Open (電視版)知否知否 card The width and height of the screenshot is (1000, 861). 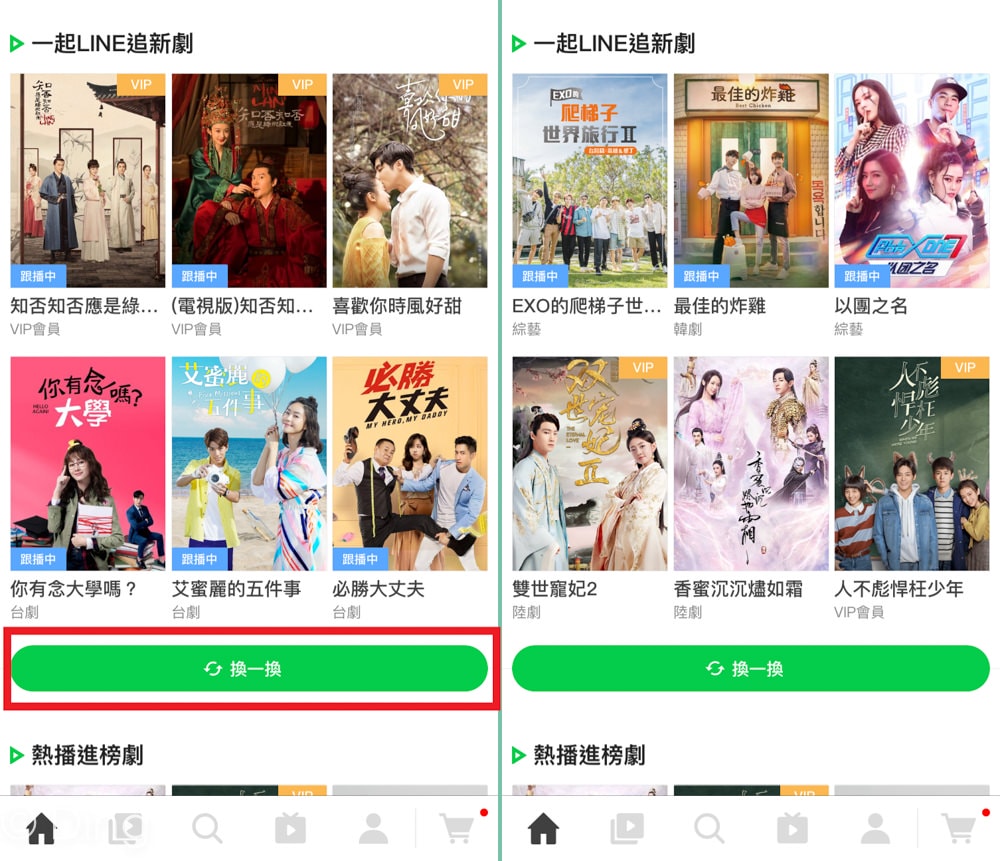click(x=249, y=181)
